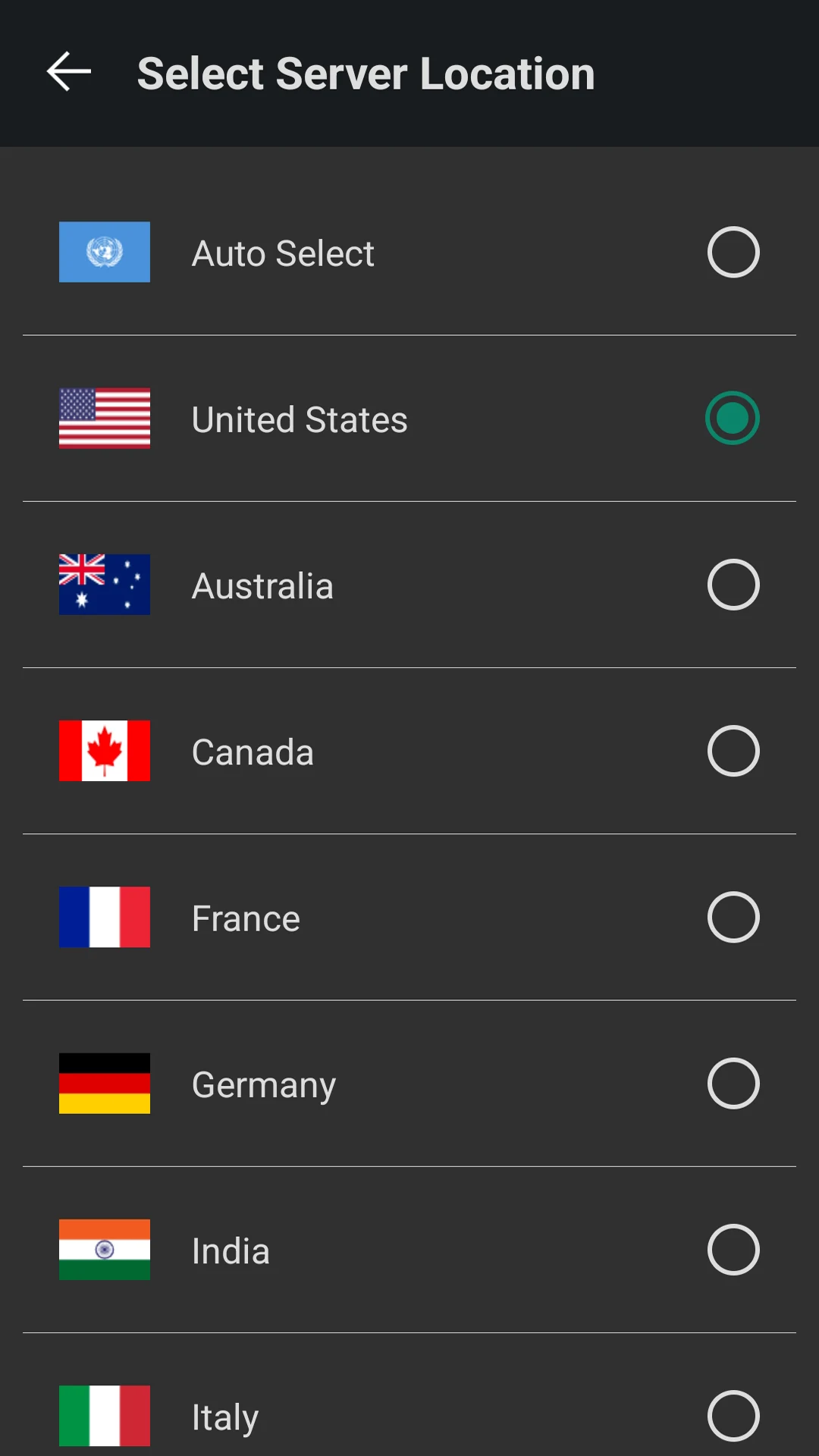Click the Germany flag icon
The image size is (819, 1456).
104,1084
